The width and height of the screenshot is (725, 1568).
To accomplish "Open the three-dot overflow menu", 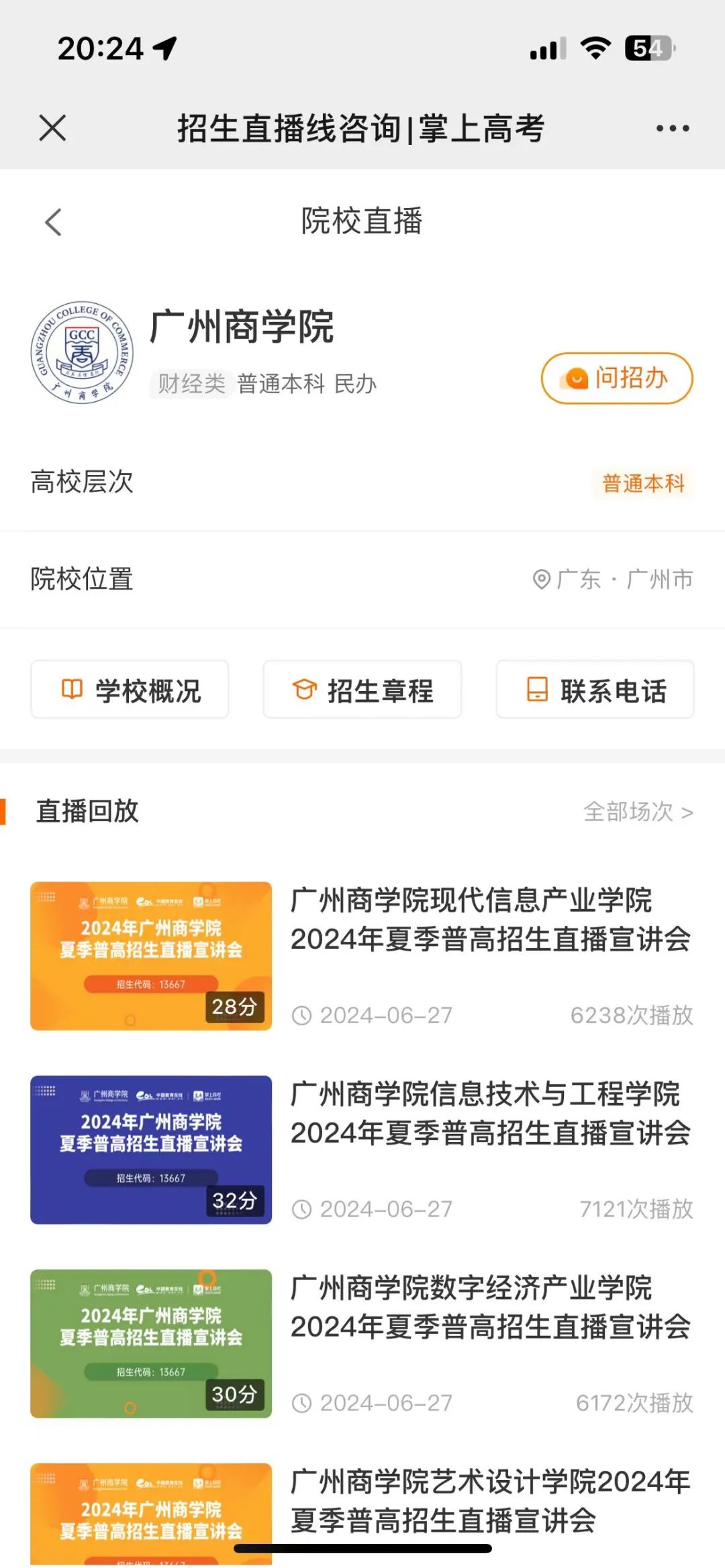I will click(672, 128).
